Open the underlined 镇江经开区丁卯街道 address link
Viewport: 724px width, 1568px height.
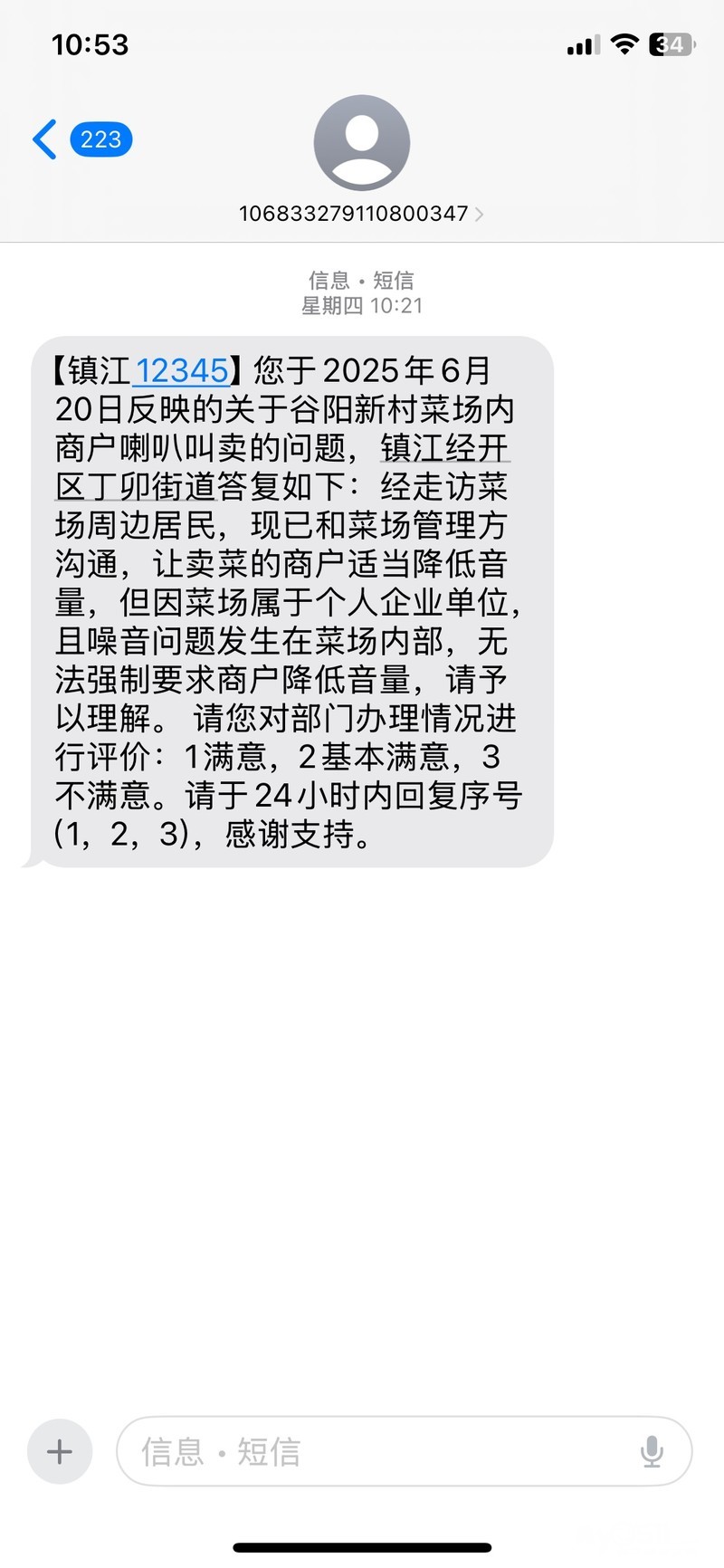tap(282, 467)
